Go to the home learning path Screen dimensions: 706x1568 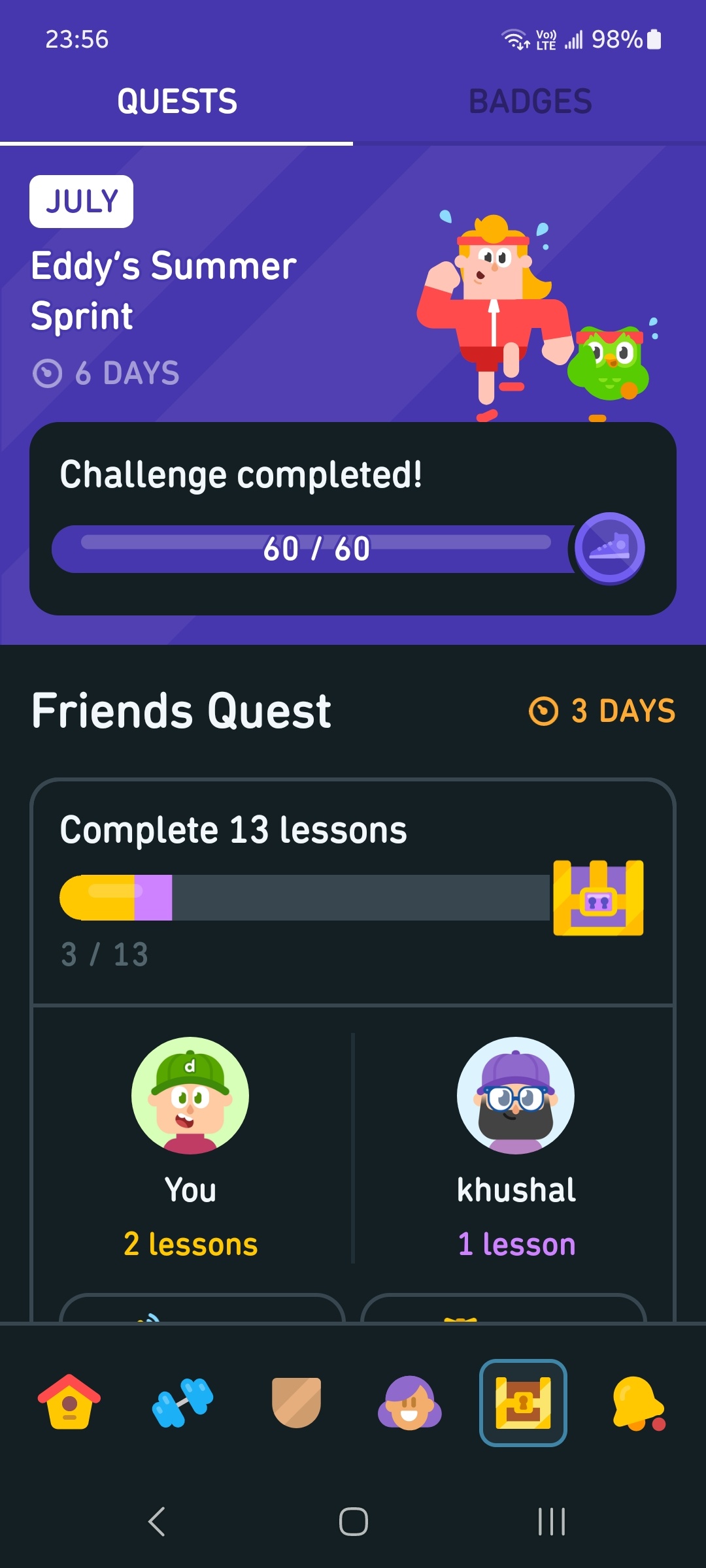[x=69, y=1402]
